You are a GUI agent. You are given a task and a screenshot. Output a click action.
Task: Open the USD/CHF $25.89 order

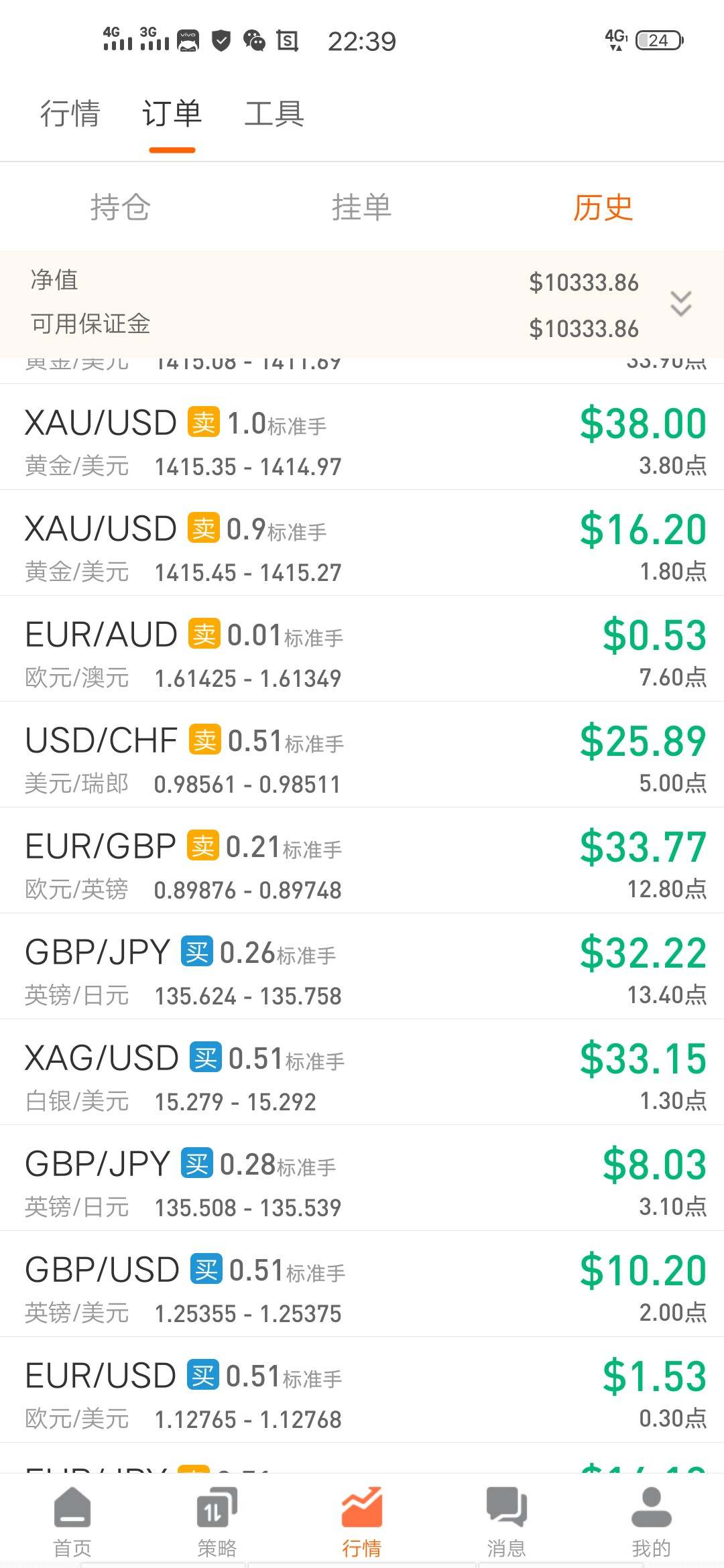[362, 755]
